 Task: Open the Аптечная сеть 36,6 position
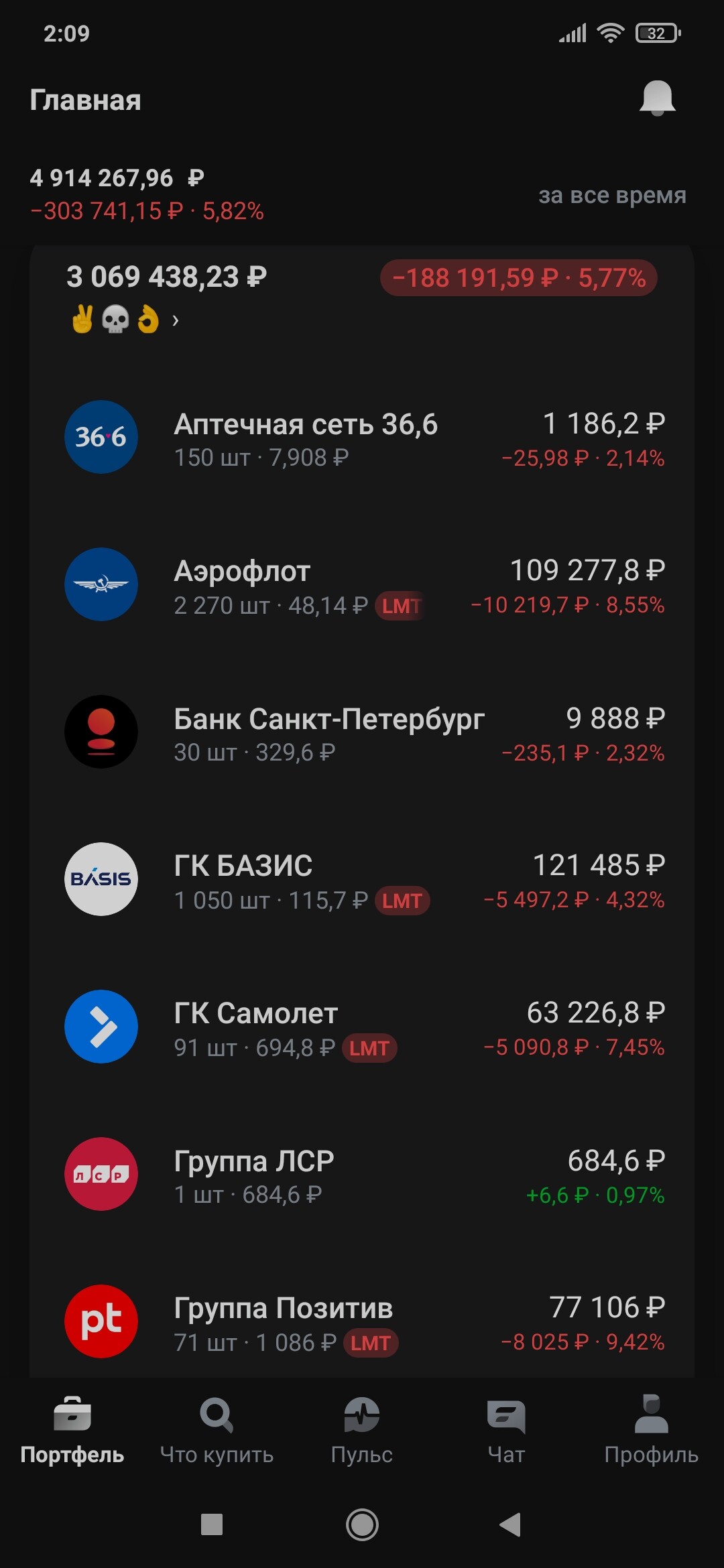[362, 438]
